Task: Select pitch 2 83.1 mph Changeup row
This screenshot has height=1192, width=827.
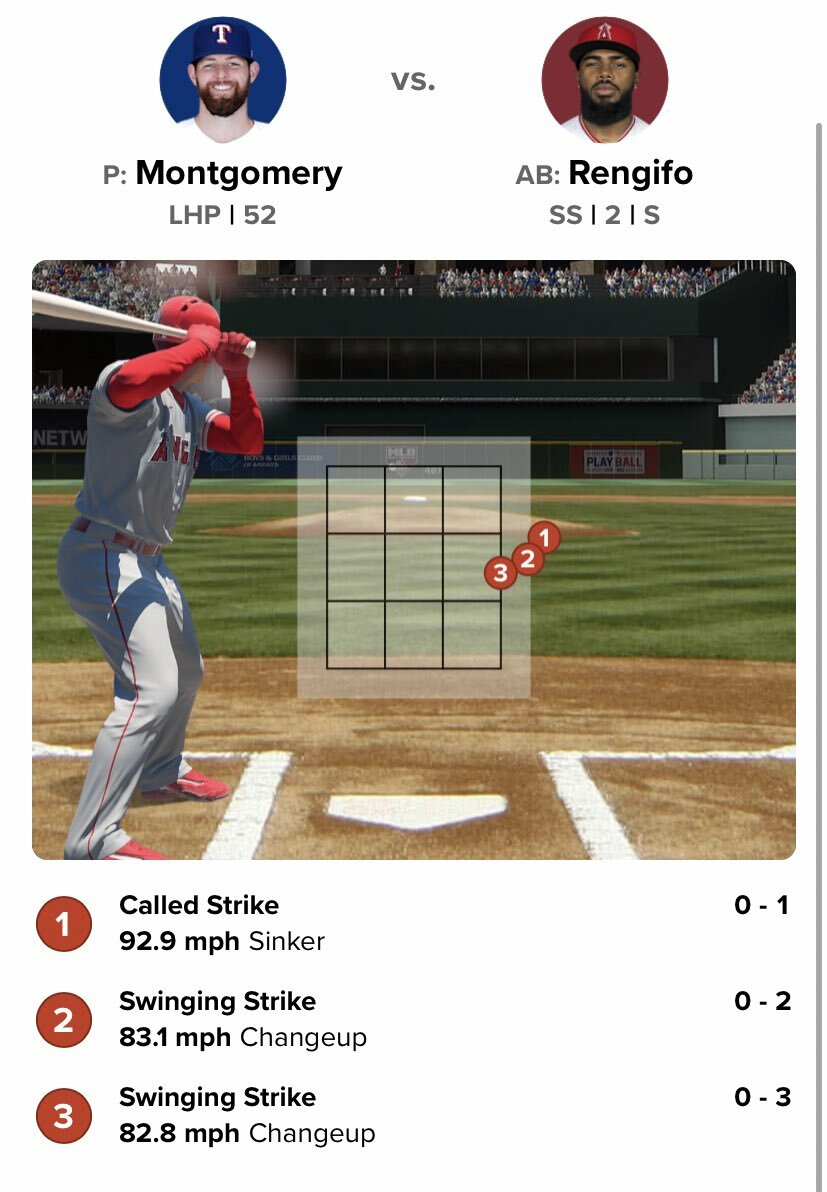Action: pos(412,1019)
